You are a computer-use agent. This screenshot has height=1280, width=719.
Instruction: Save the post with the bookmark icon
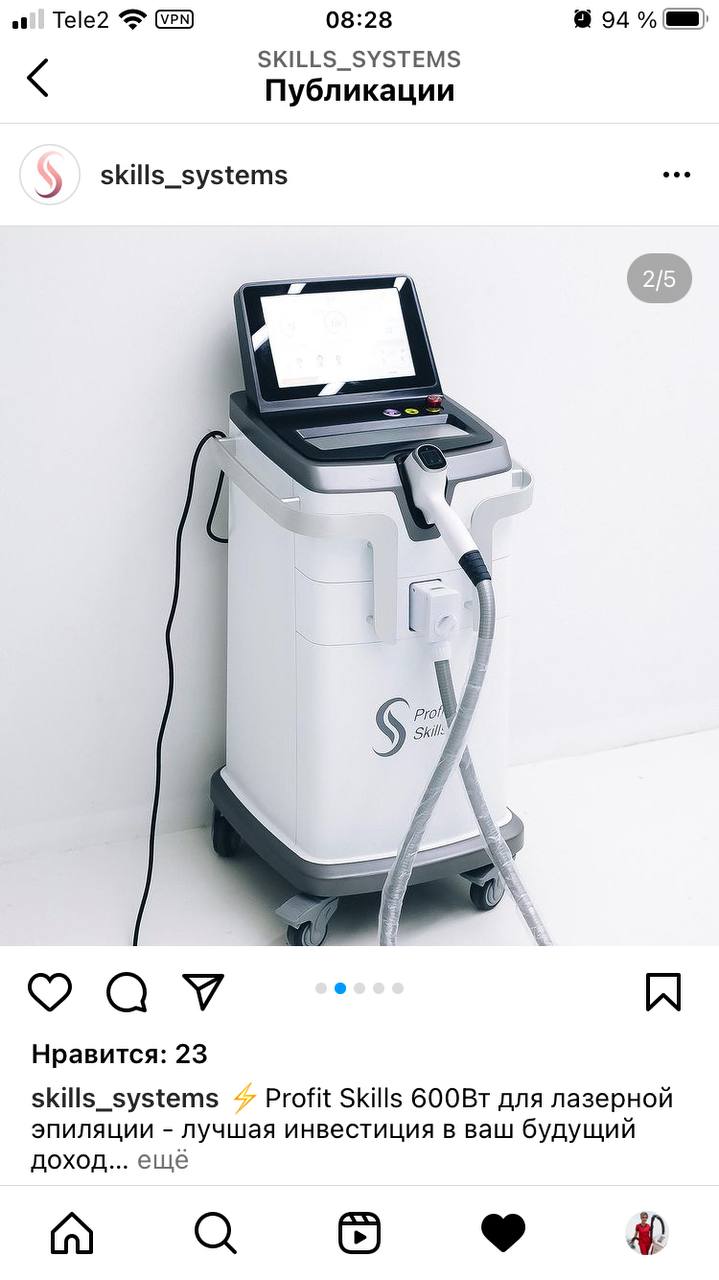coord(663,991)
